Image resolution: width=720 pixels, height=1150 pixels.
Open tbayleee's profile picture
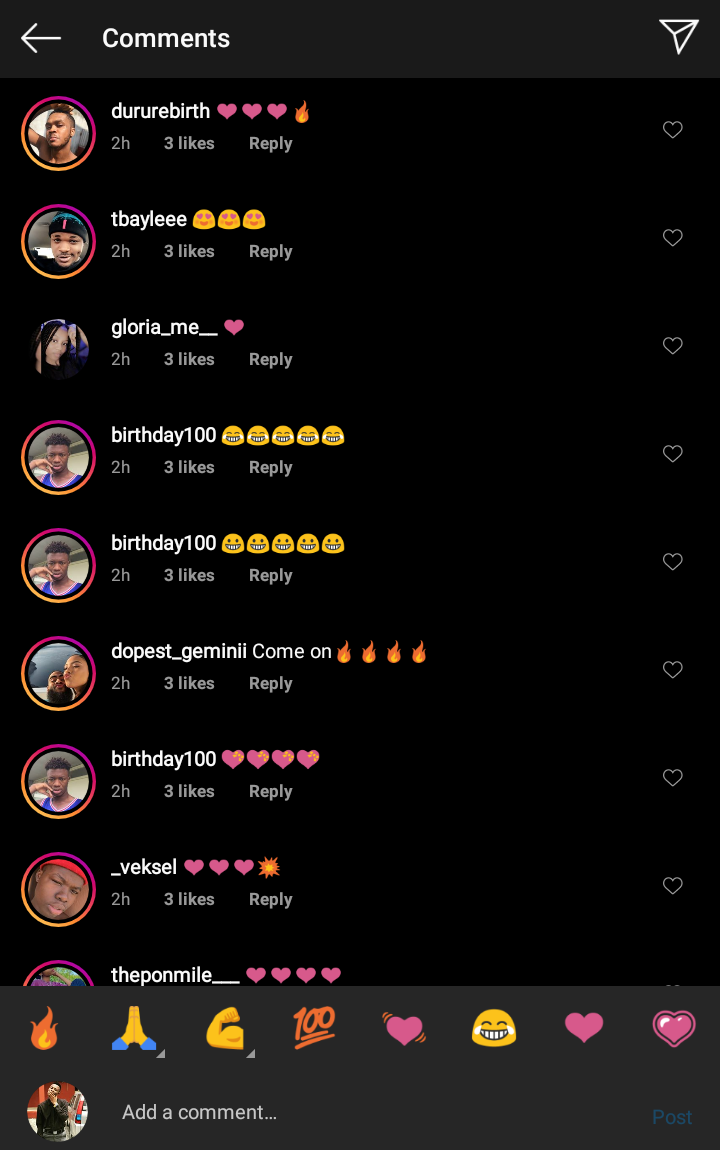coord(58,241)
